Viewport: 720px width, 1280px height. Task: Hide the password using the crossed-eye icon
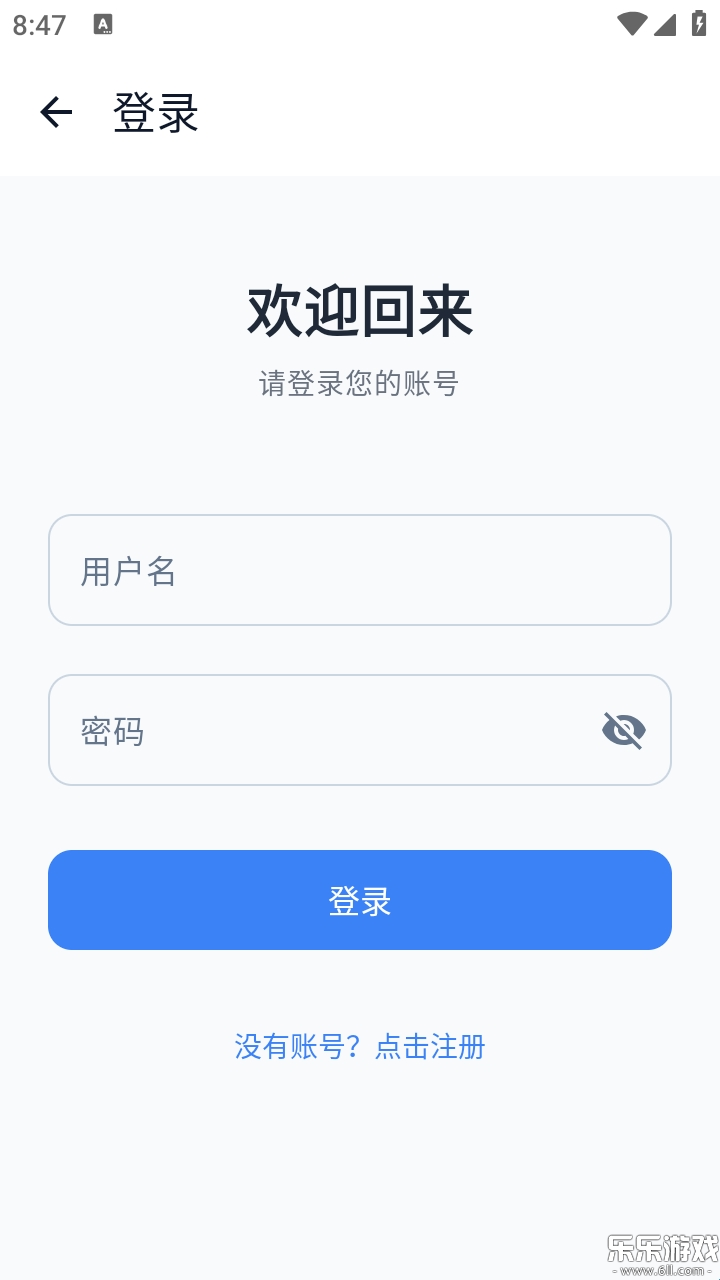[x=623, y=729]
